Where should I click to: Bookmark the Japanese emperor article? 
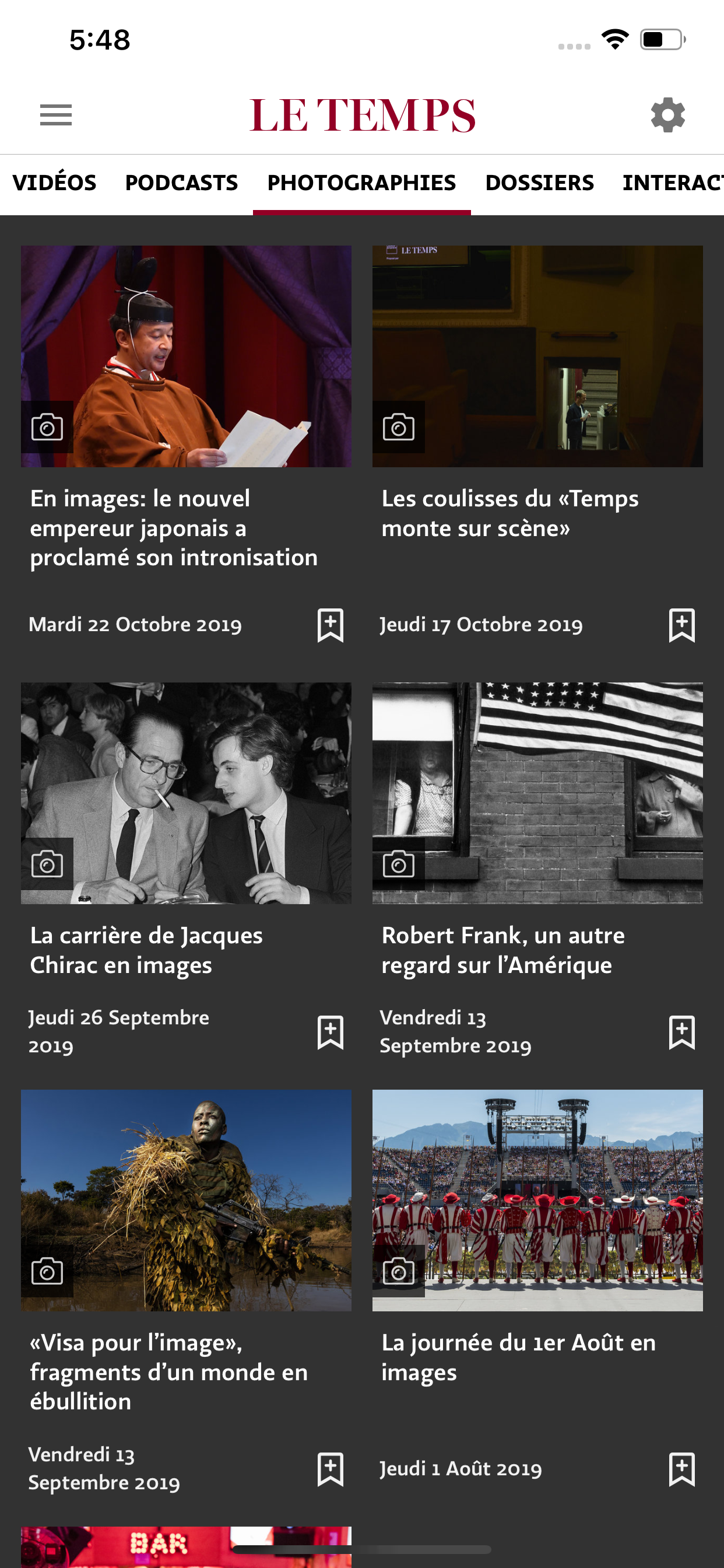pos(331,625)
